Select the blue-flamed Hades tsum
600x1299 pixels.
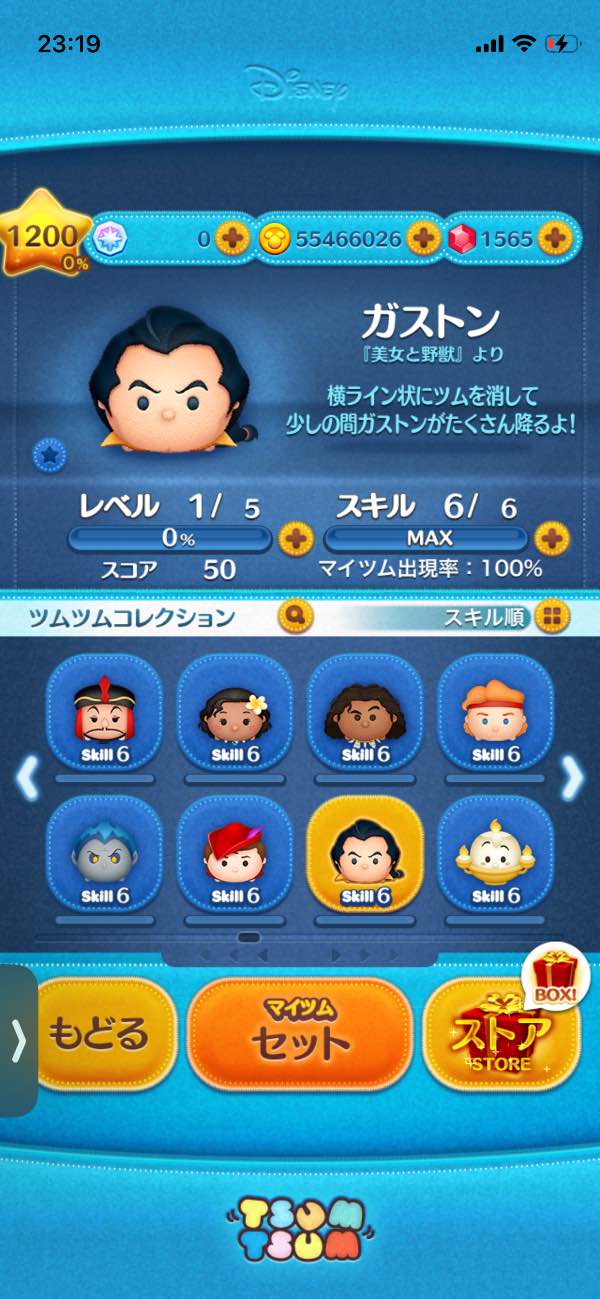click(x=104, y=854)
